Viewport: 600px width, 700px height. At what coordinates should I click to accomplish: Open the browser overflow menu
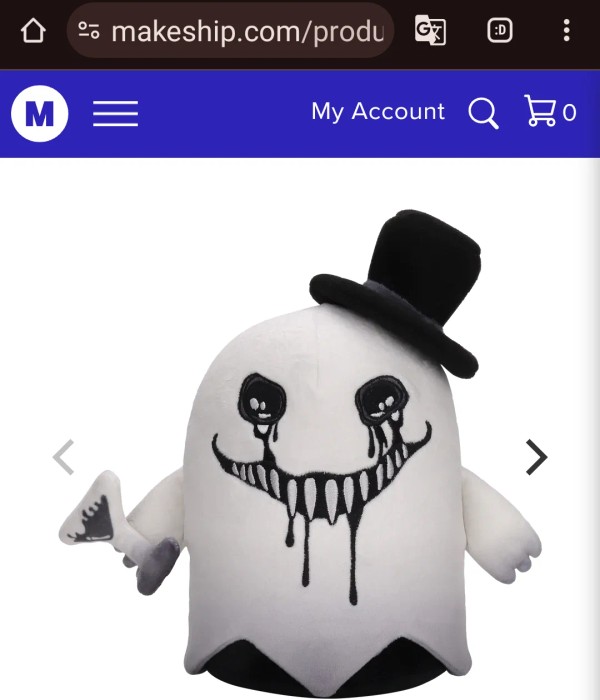(566, 31)
